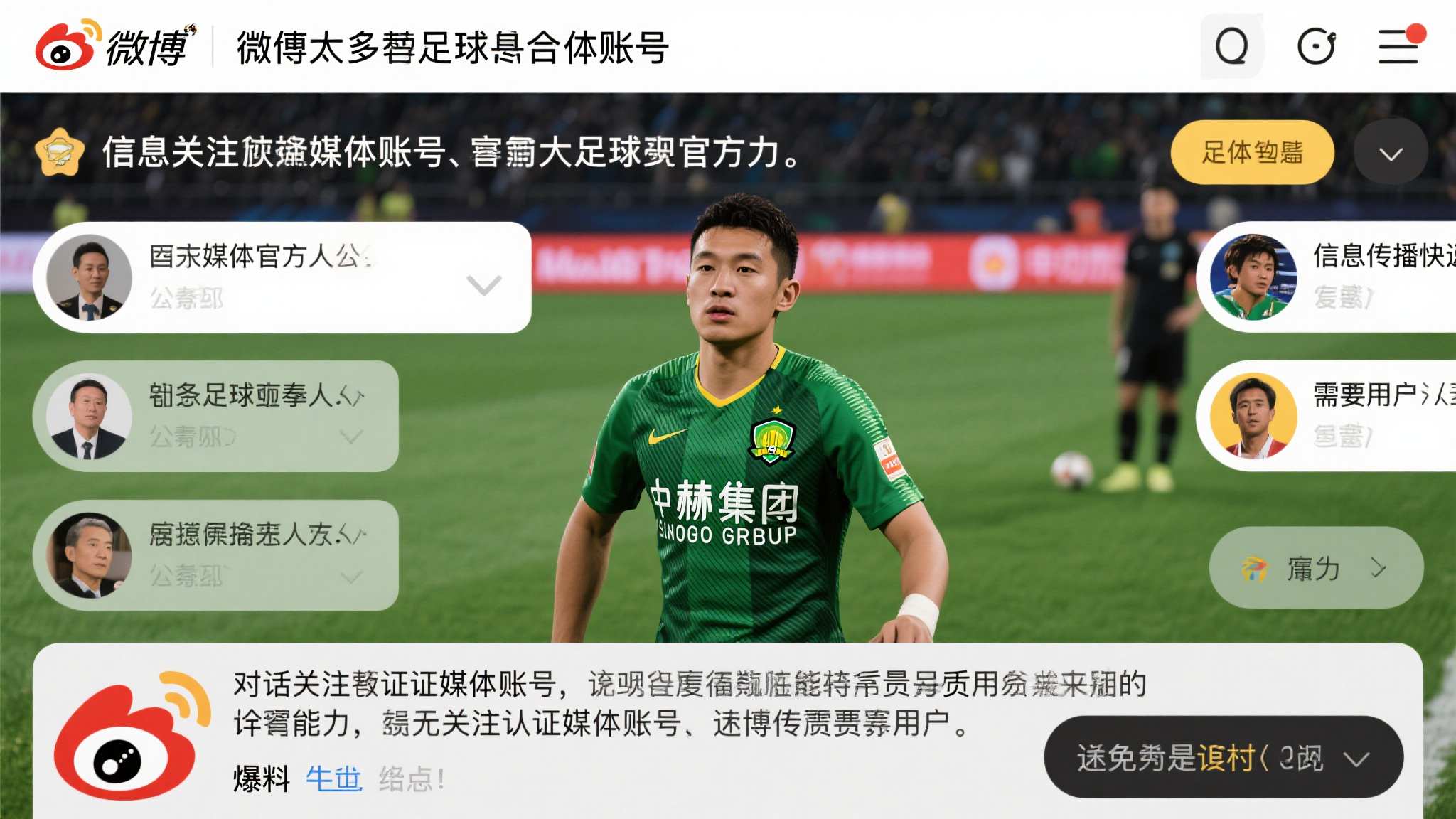
Task: Tap the small green pill with the arrow
Action: pos(1316,568)
